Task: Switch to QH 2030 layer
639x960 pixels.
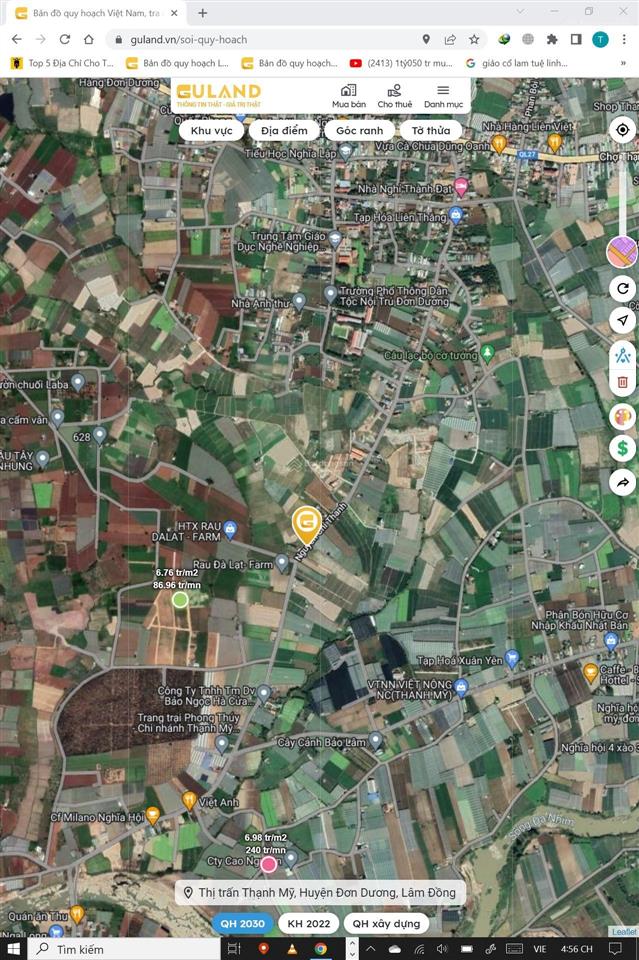Action: pyautogui.click(x=243, y=923)
